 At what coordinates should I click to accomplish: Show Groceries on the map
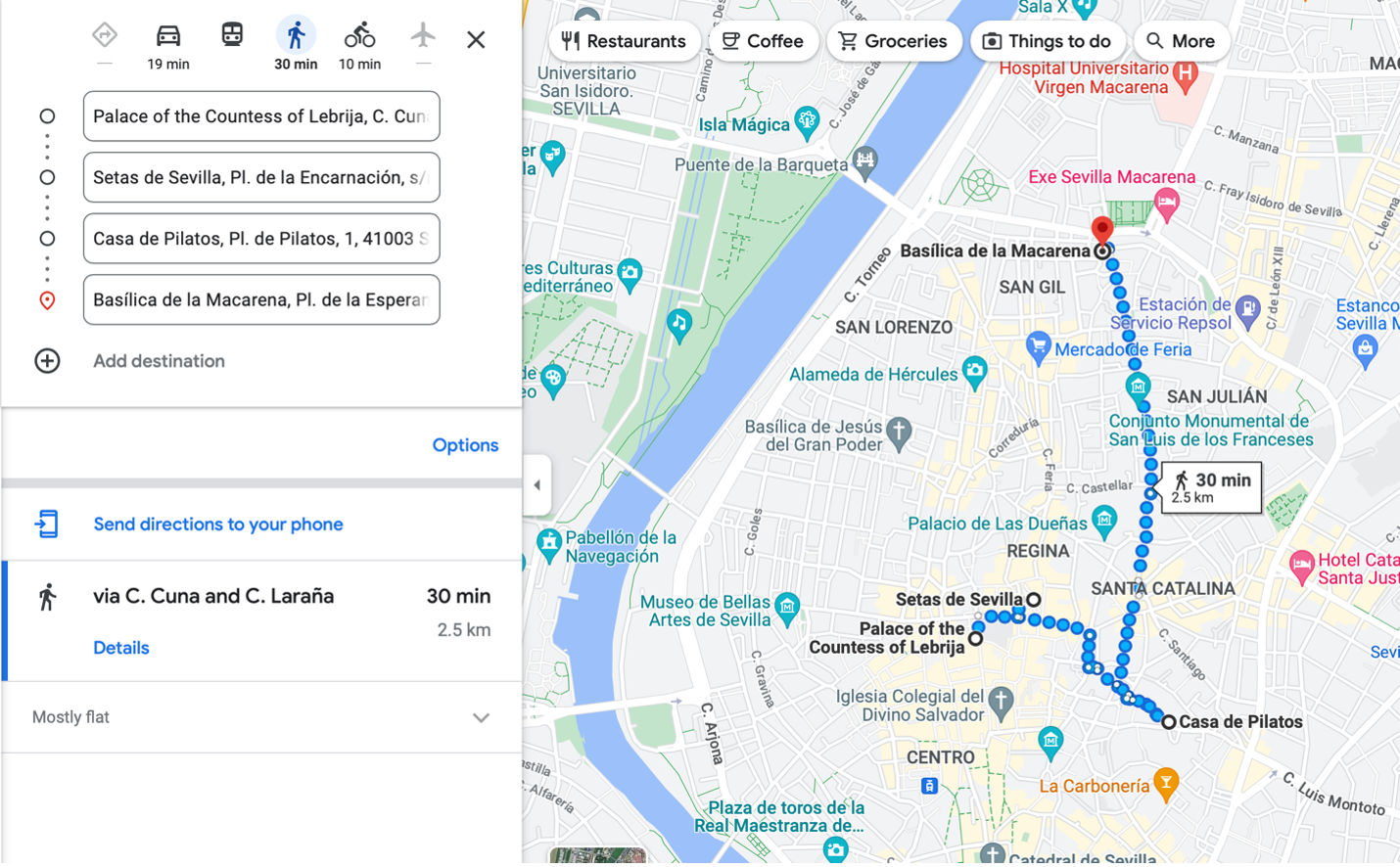[x=893, y=41]
